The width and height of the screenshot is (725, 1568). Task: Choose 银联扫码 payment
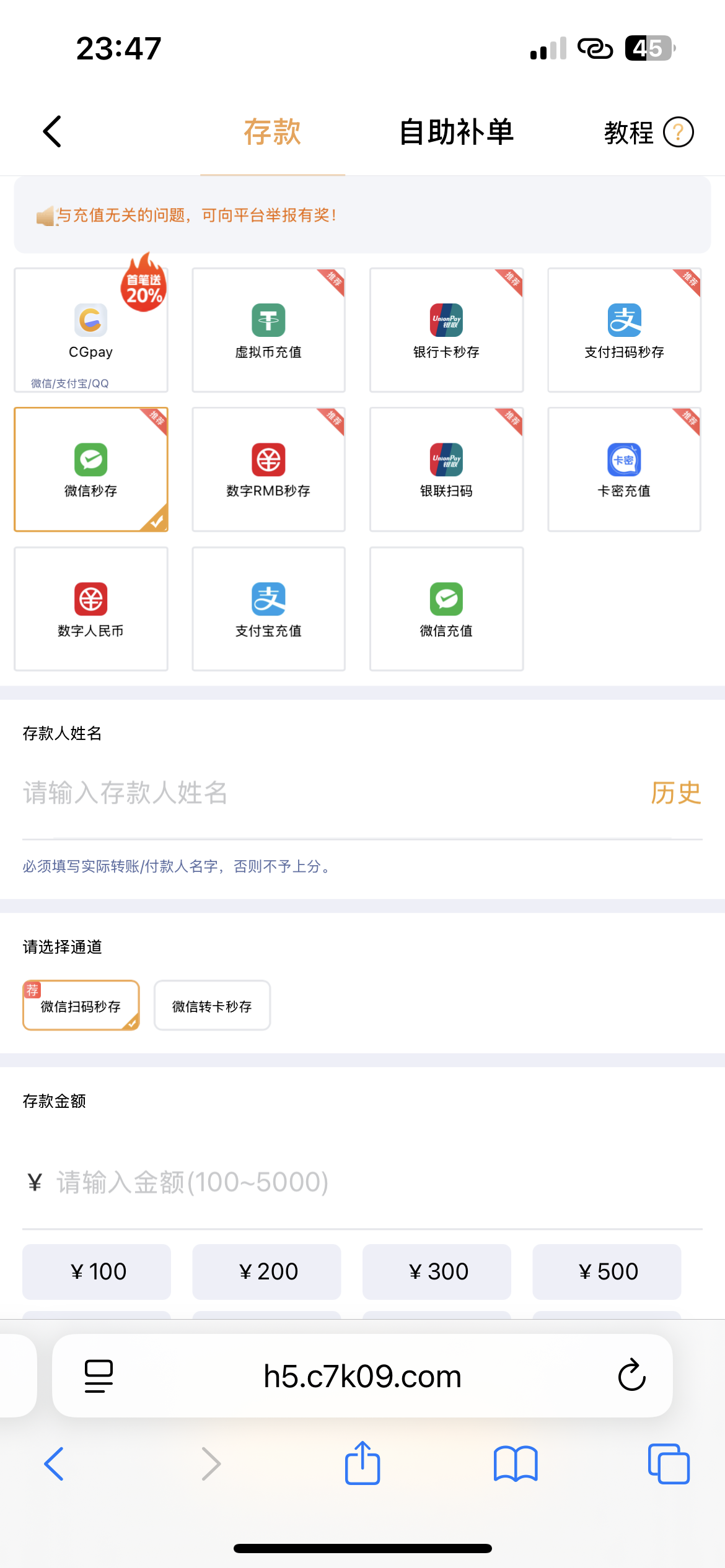(446, 469)
